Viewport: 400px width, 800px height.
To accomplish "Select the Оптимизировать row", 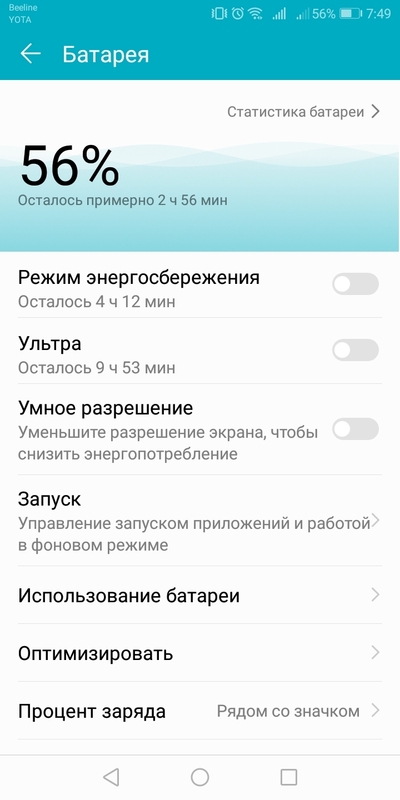I will [x=200, y=653].
